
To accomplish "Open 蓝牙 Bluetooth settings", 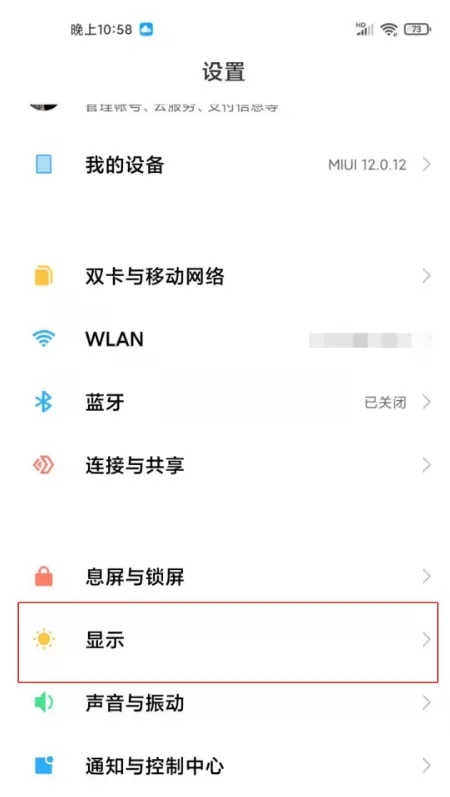I will [225, 403].
